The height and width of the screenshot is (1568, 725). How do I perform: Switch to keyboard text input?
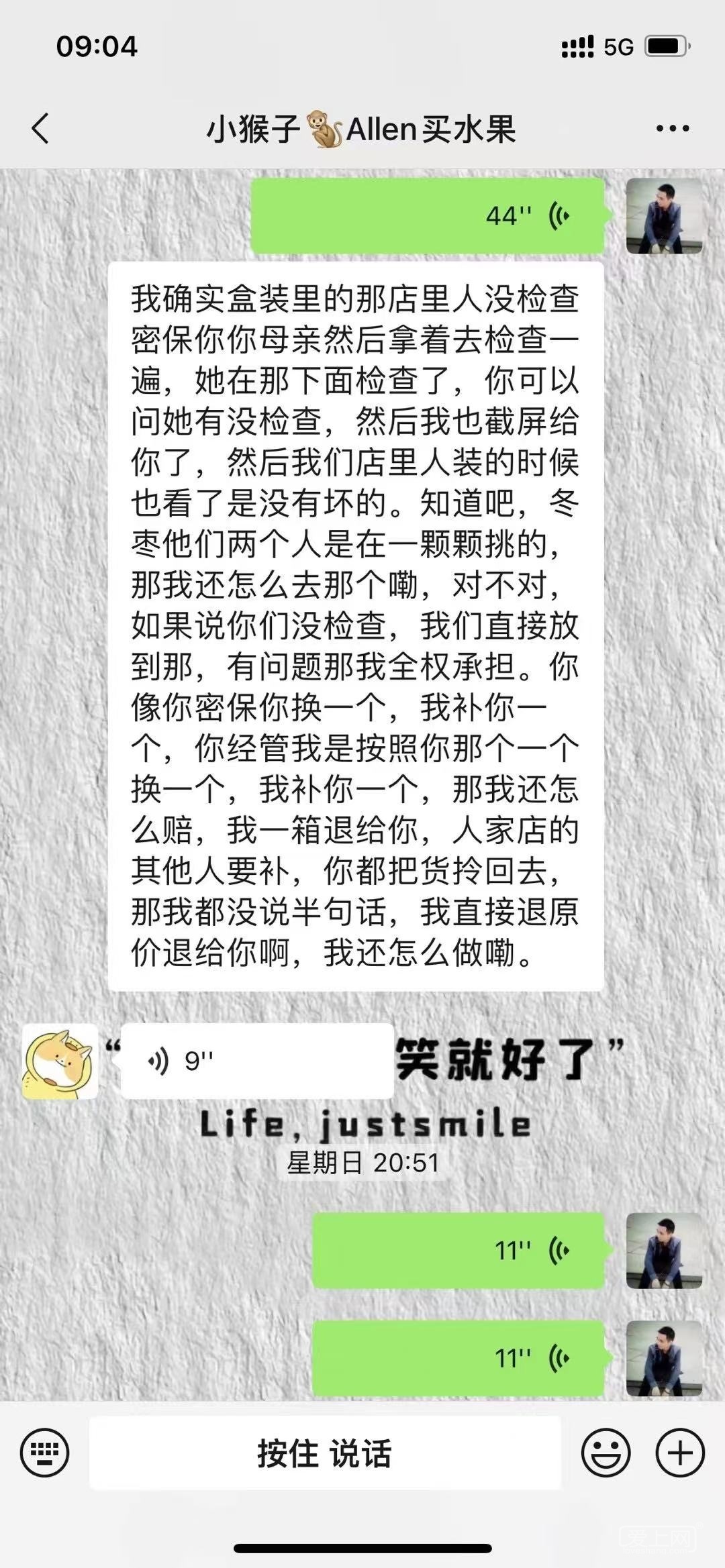44,1453
